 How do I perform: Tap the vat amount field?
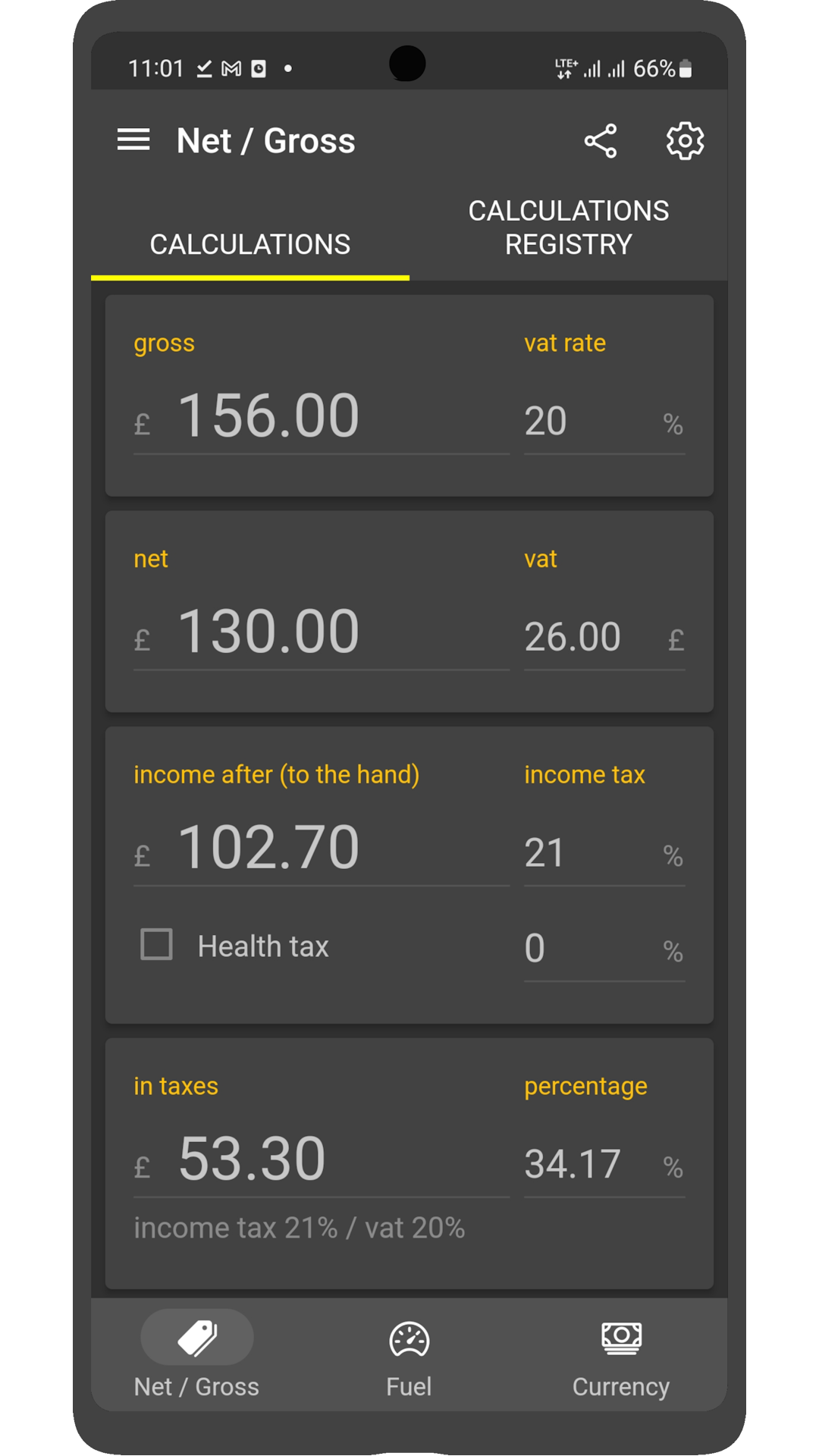coord(589,637)
